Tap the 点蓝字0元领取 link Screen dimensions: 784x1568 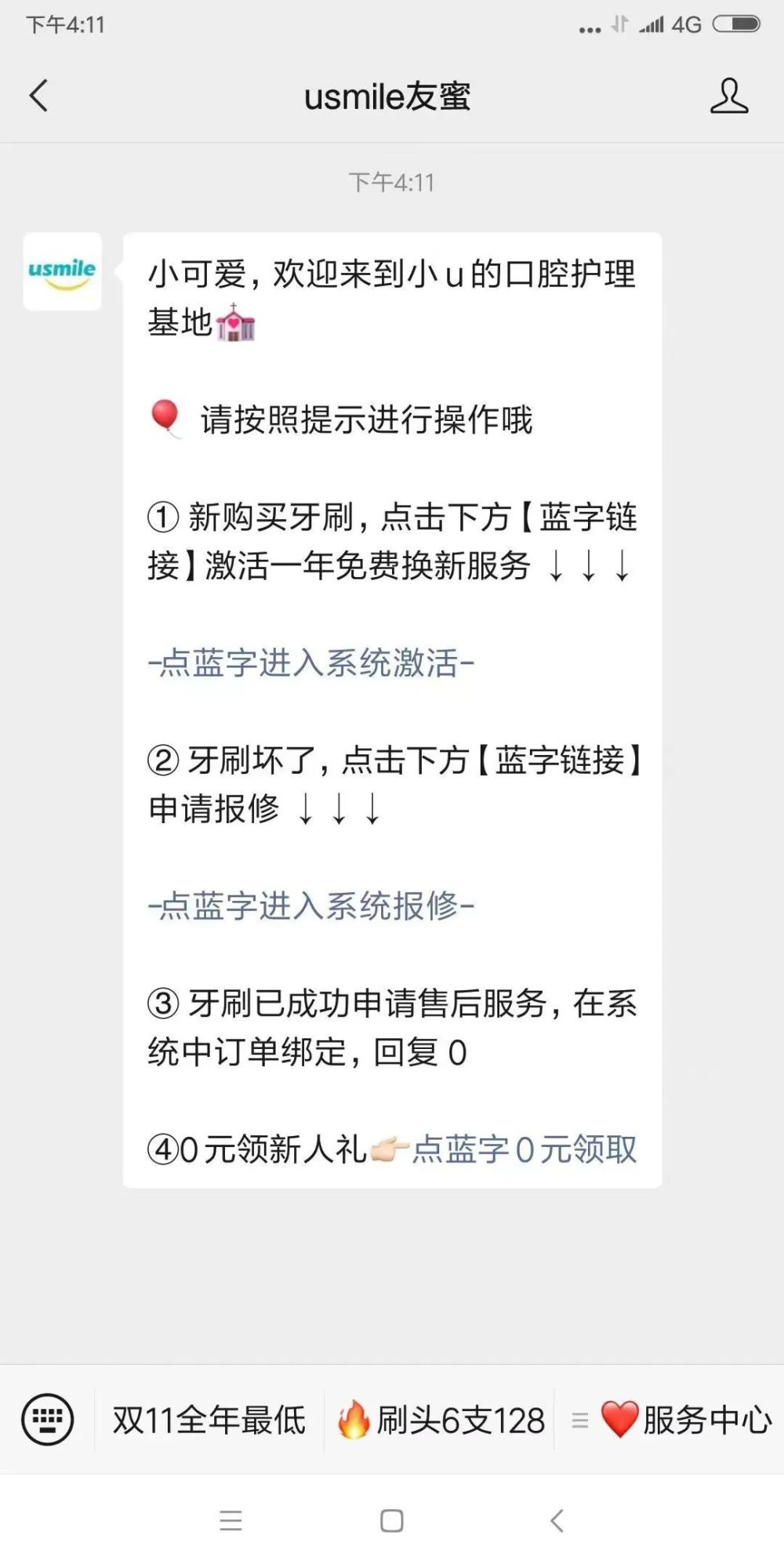click(524, 1150)
